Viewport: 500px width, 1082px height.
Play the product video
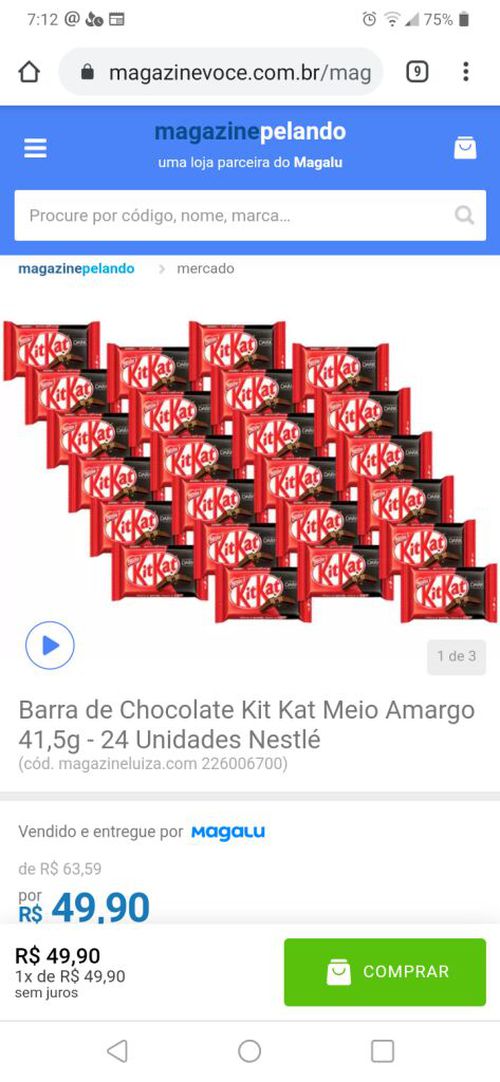point(50,645)
